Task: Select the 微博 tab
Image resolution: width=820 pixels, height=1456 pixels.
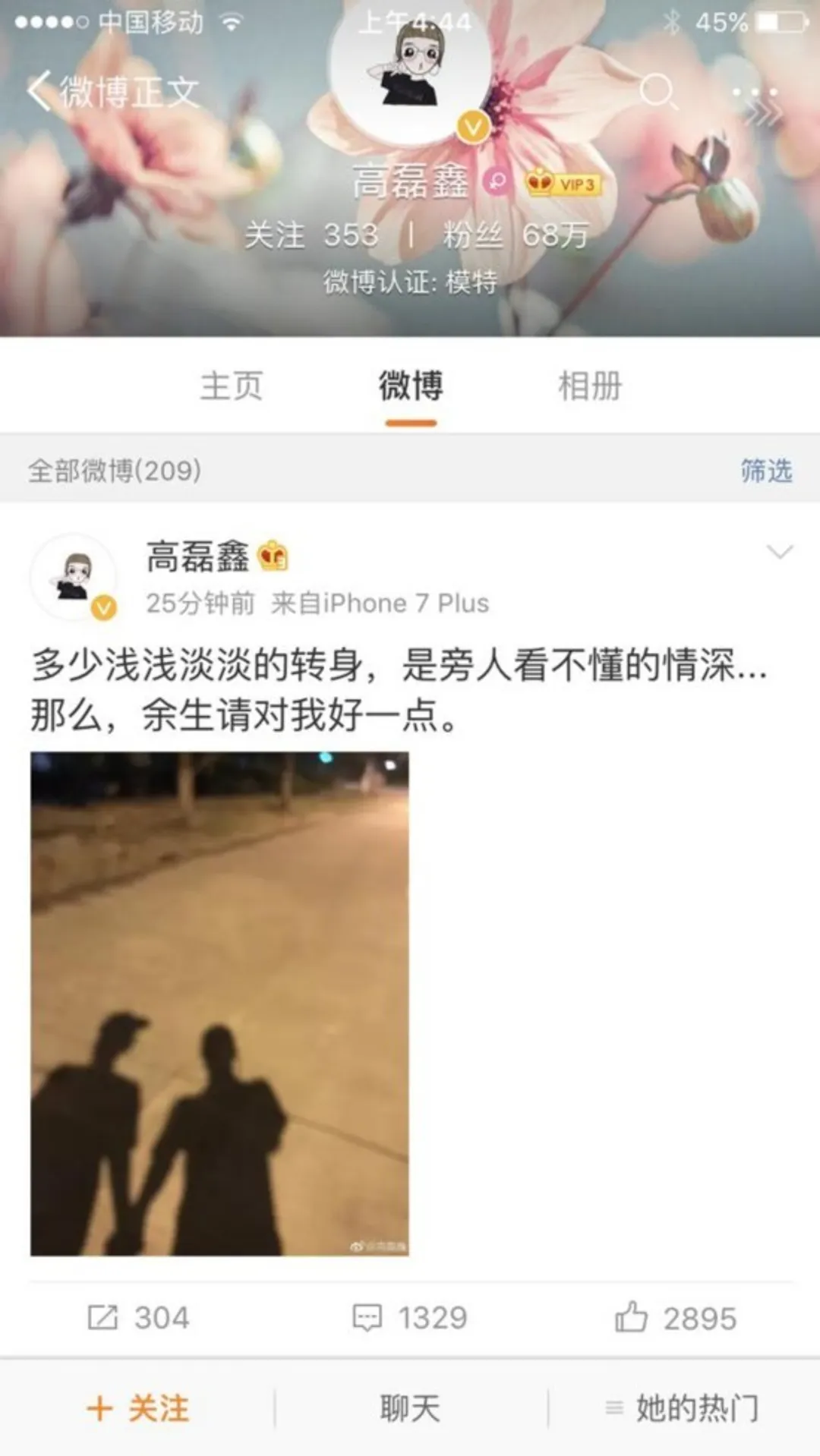Action: pos(411,386)
